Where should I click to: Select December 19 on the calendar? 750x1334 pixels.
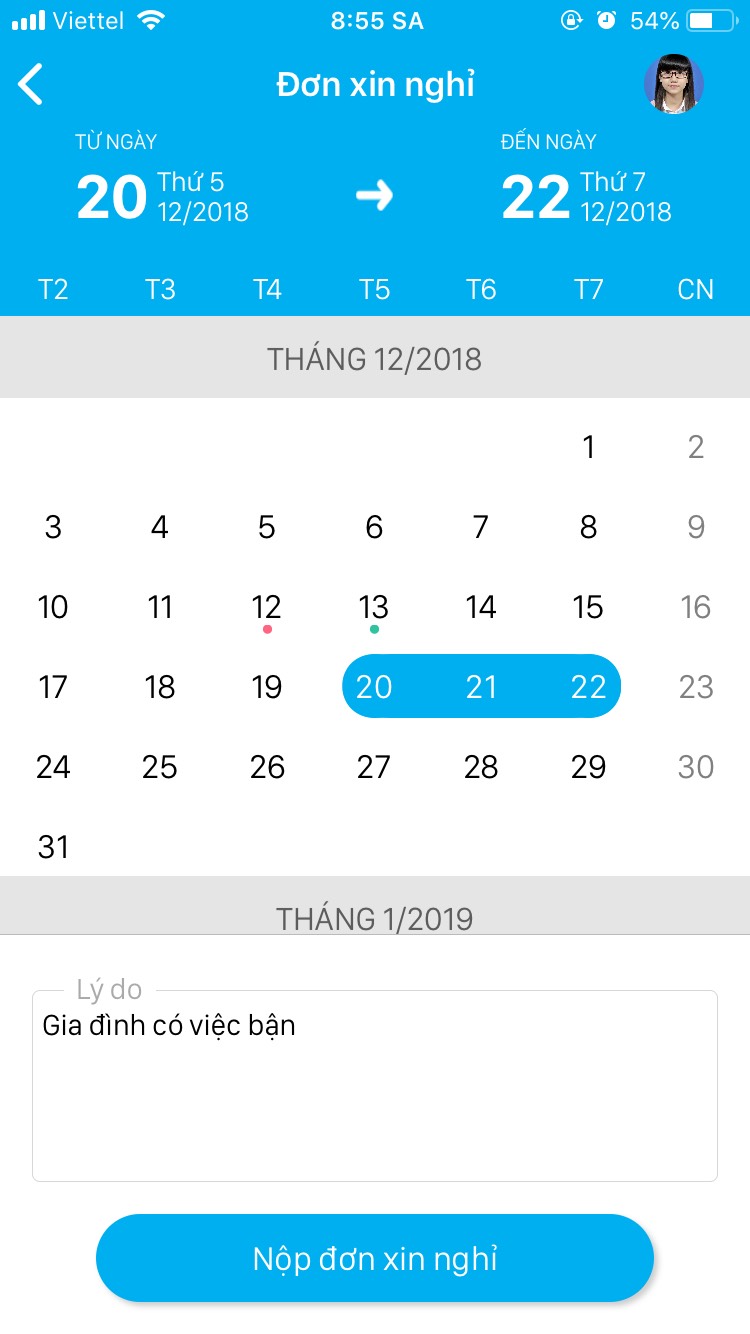click(267, 687)
